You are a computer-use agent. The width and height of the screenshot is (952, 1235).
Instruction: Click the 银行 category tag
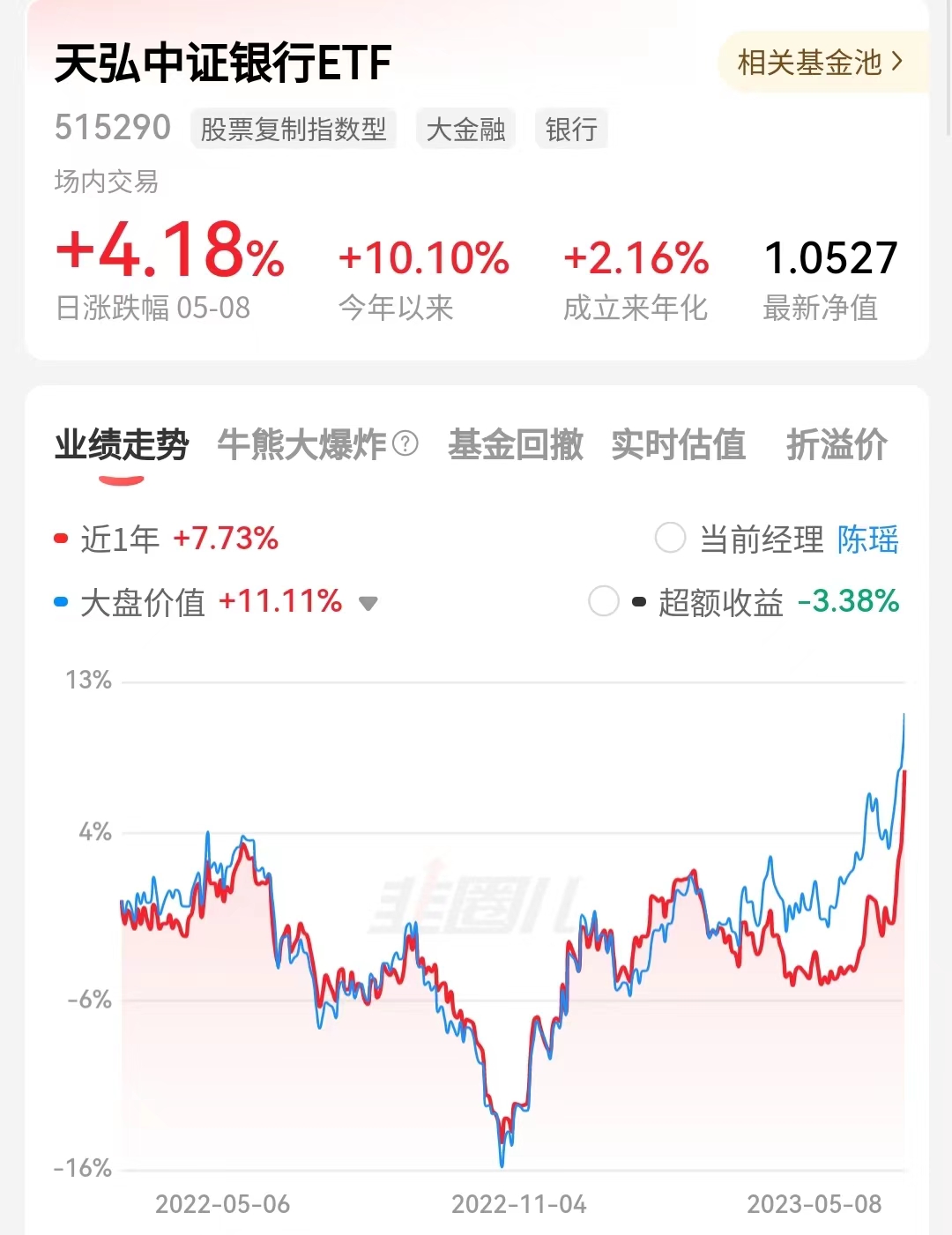click(x=571, y=129)
